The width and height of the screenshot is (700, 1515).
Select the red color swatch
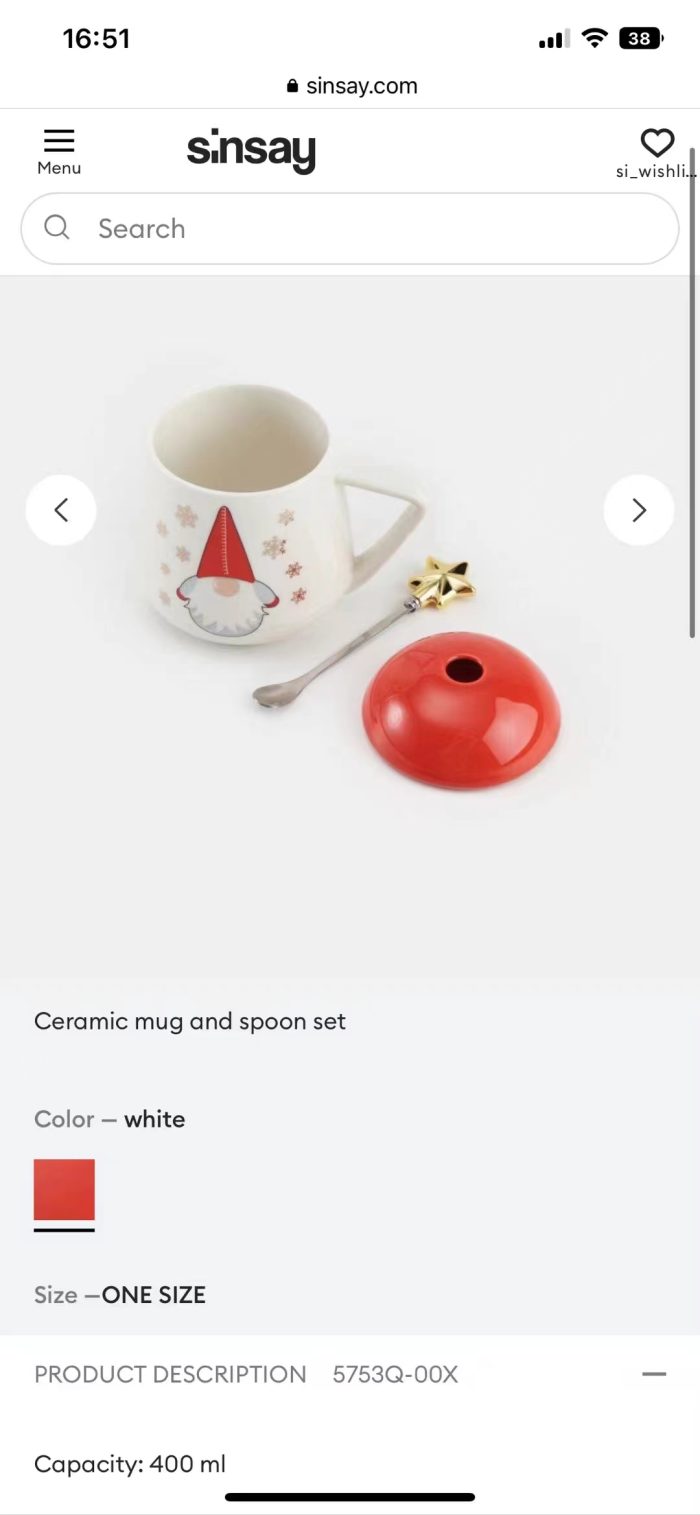point(64,1190)
